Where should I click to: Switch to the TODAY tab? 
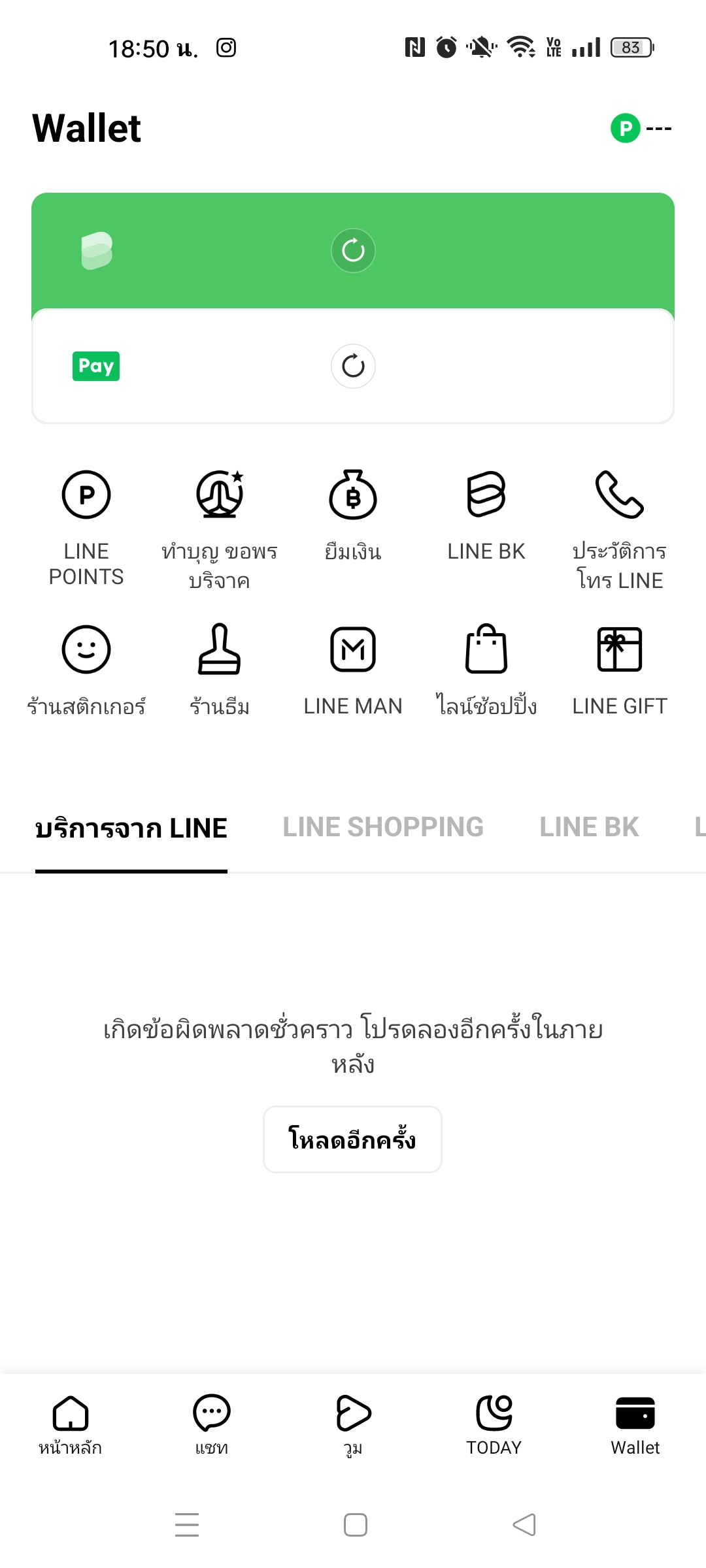pyautogui.click(x=494, y=1426)
